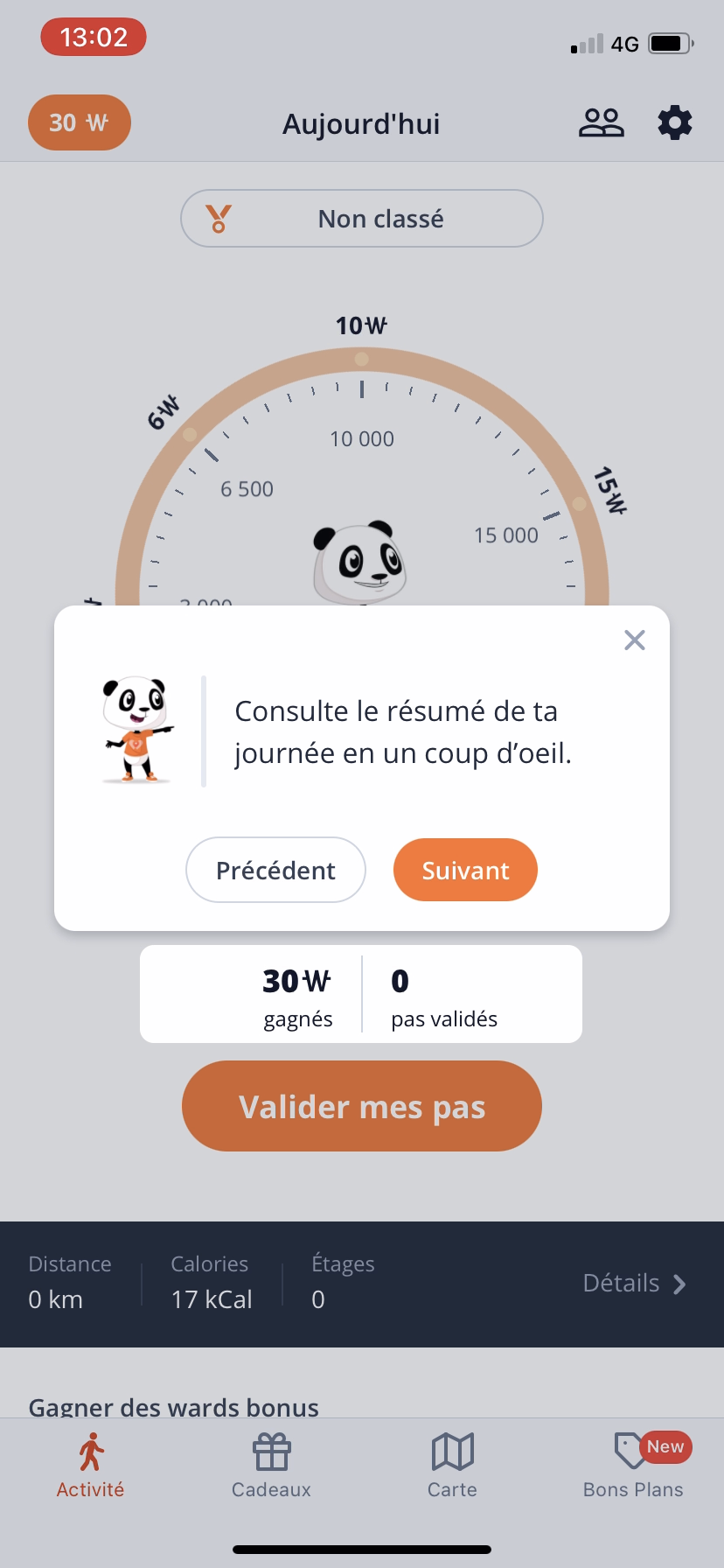Tap the panda face on the step gauge
This screenshot has height=1568, width=724.
pyautogui.click(x=359, y=560)
